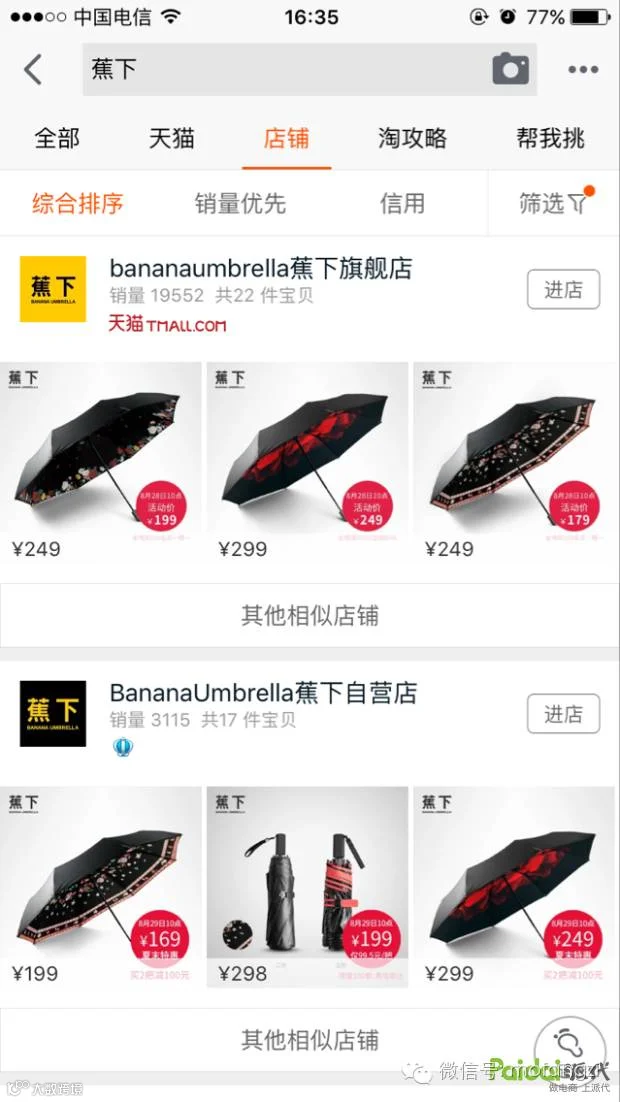Sort by 销量优先
This screenshot has width=620, height=1102.
coord(240,203)
